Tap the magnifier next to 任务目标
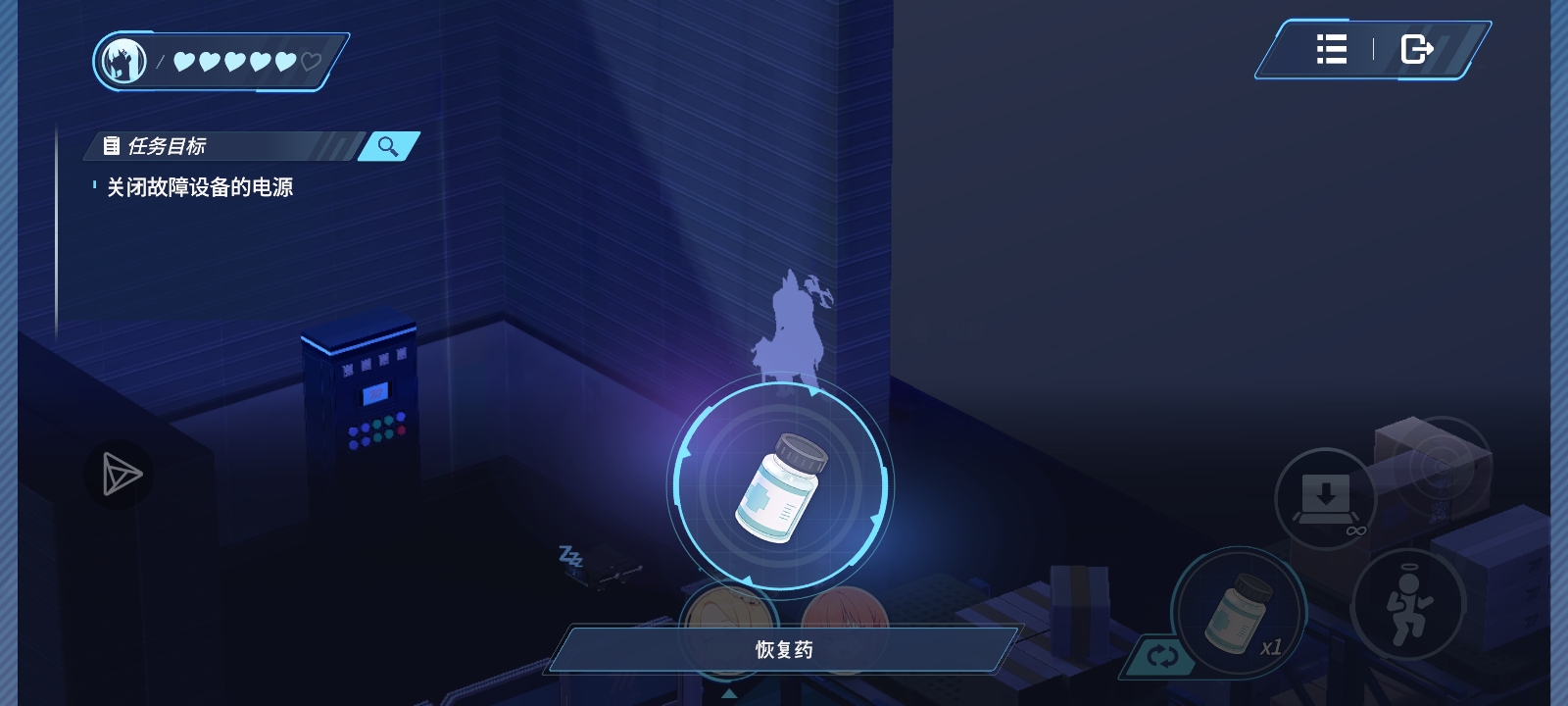This screenshot has height=706, width=1568. click(388, 146)
